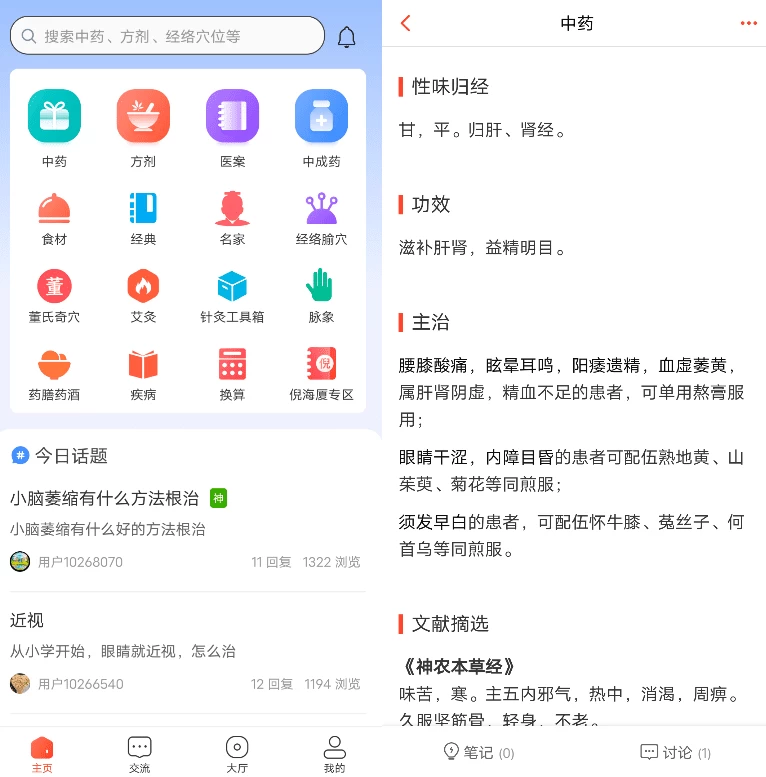
Task: Open the 倪海厦专区 section
Action: pyautogui.click(x=321, y=374)
